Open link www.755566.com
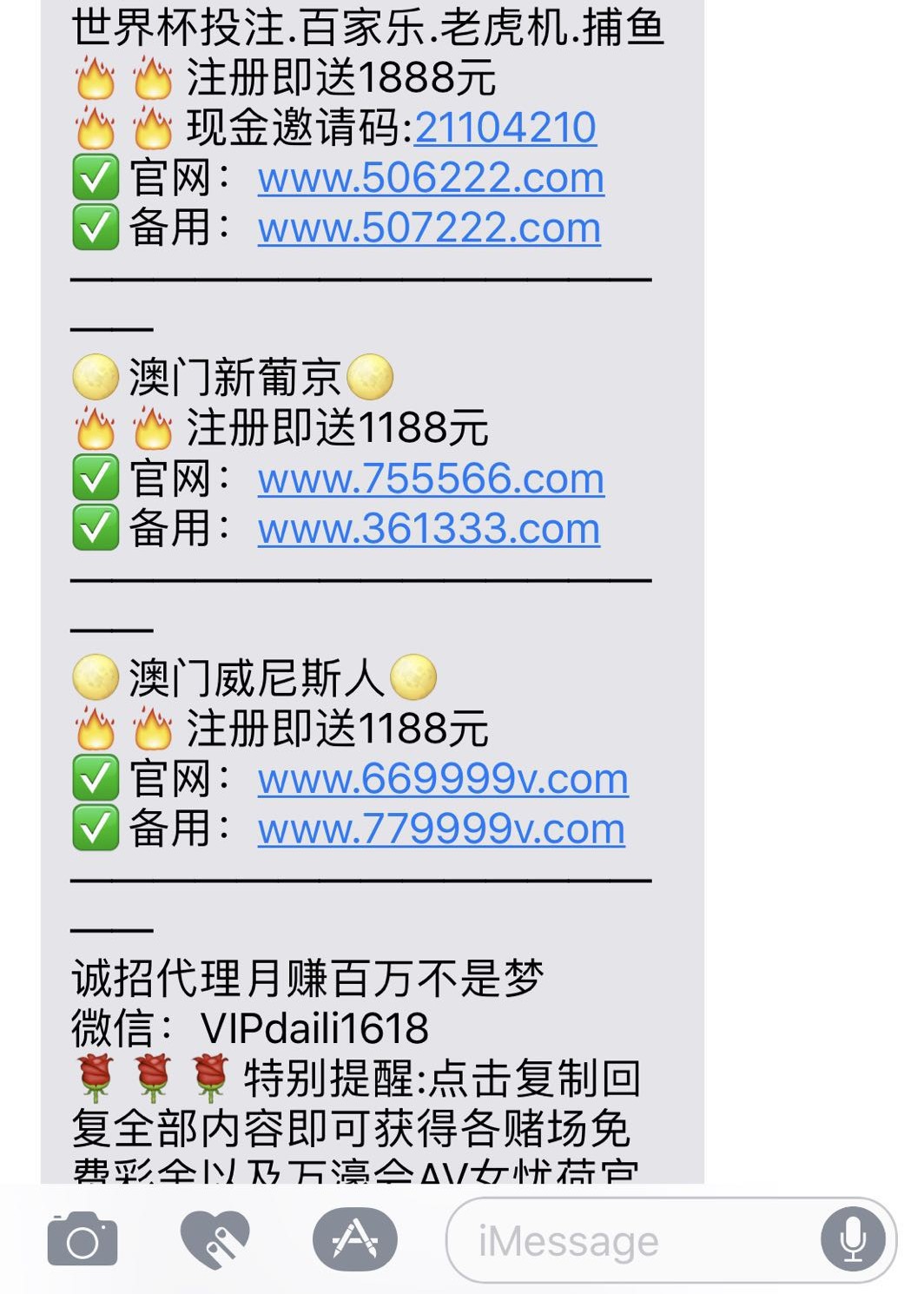Image resolution: width=924 pixels, height=1294 pixels. tap(431, 479)
